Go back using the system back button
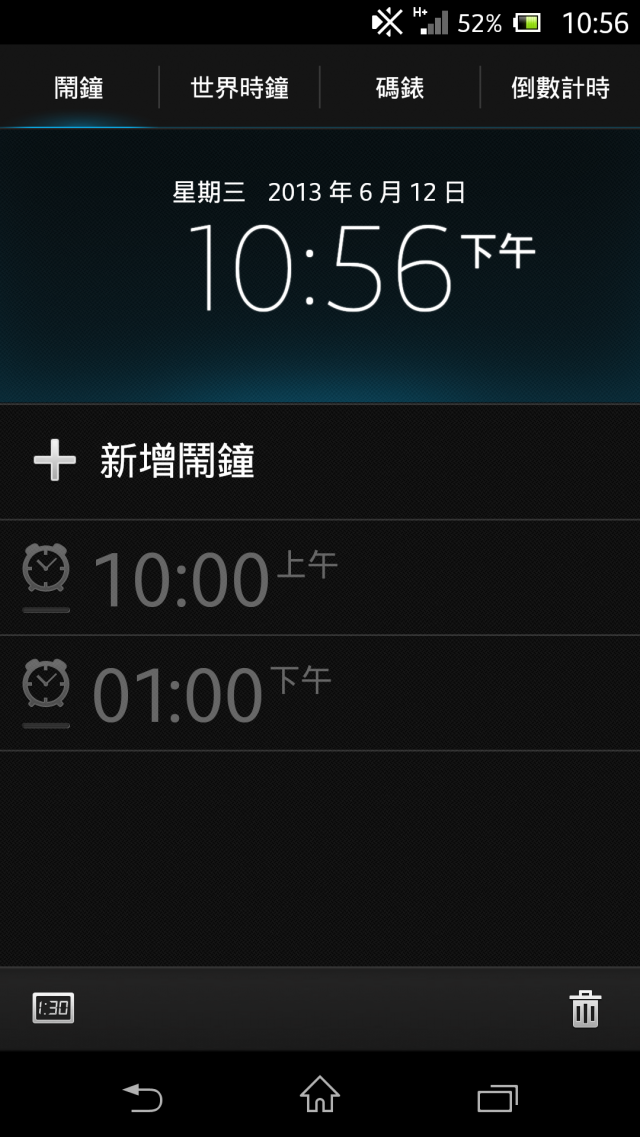The image size is (640, 1138). pos(142,1097)
